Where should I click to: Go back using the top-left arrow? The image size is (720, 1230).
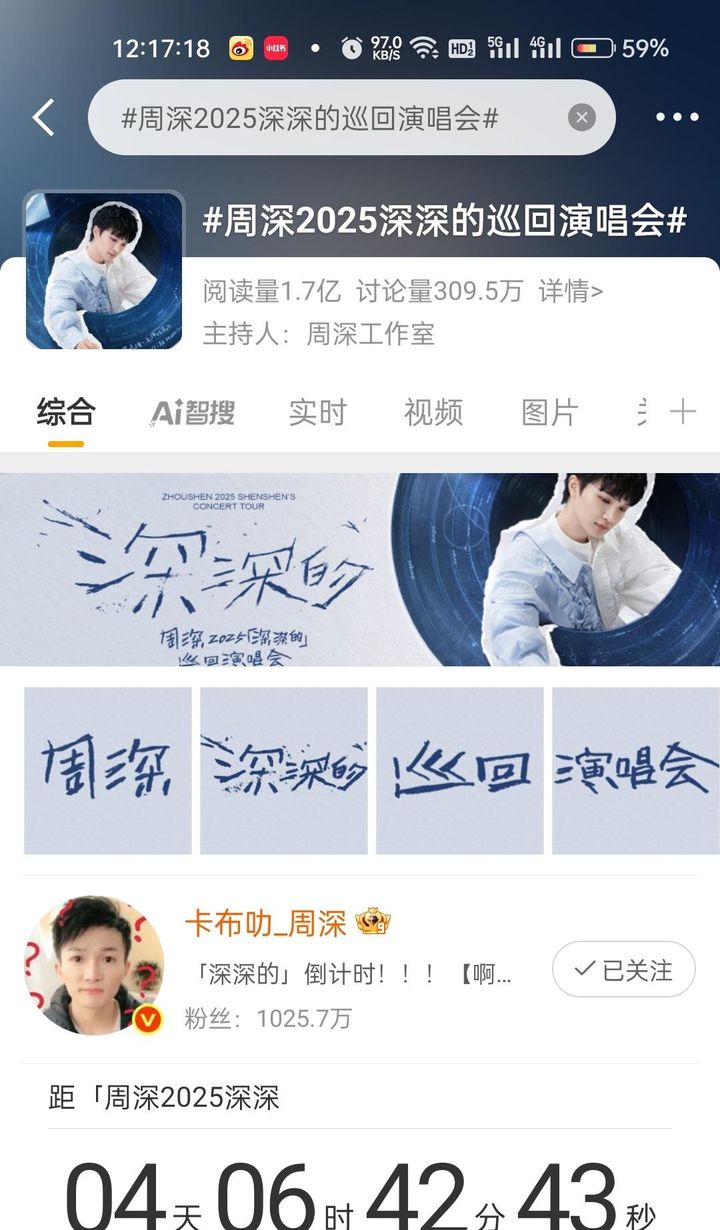pyautogui.click(x=43, y=118)
